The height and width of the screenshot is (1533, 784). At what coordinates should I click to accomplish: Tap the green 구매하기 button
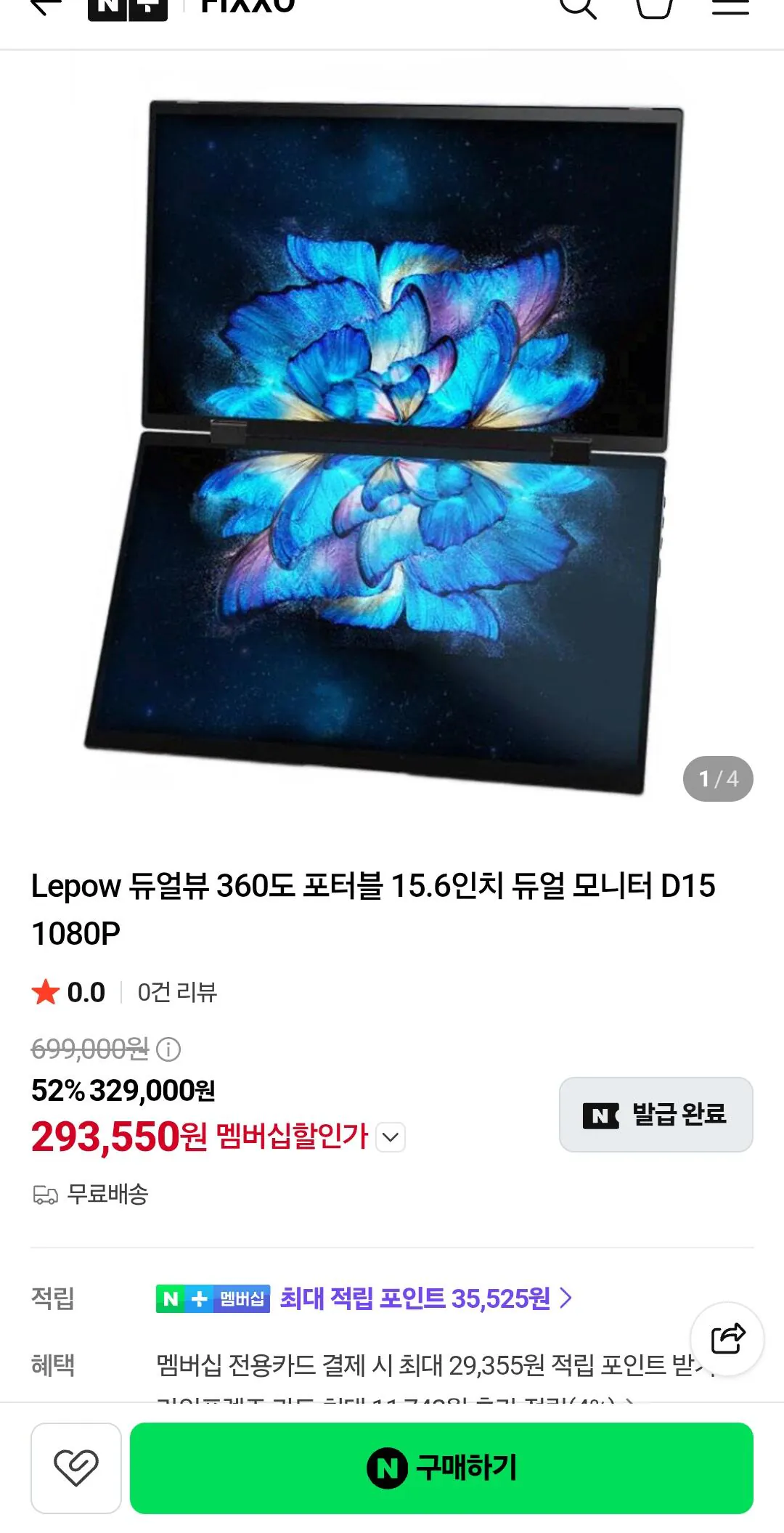coord(441,1468)
